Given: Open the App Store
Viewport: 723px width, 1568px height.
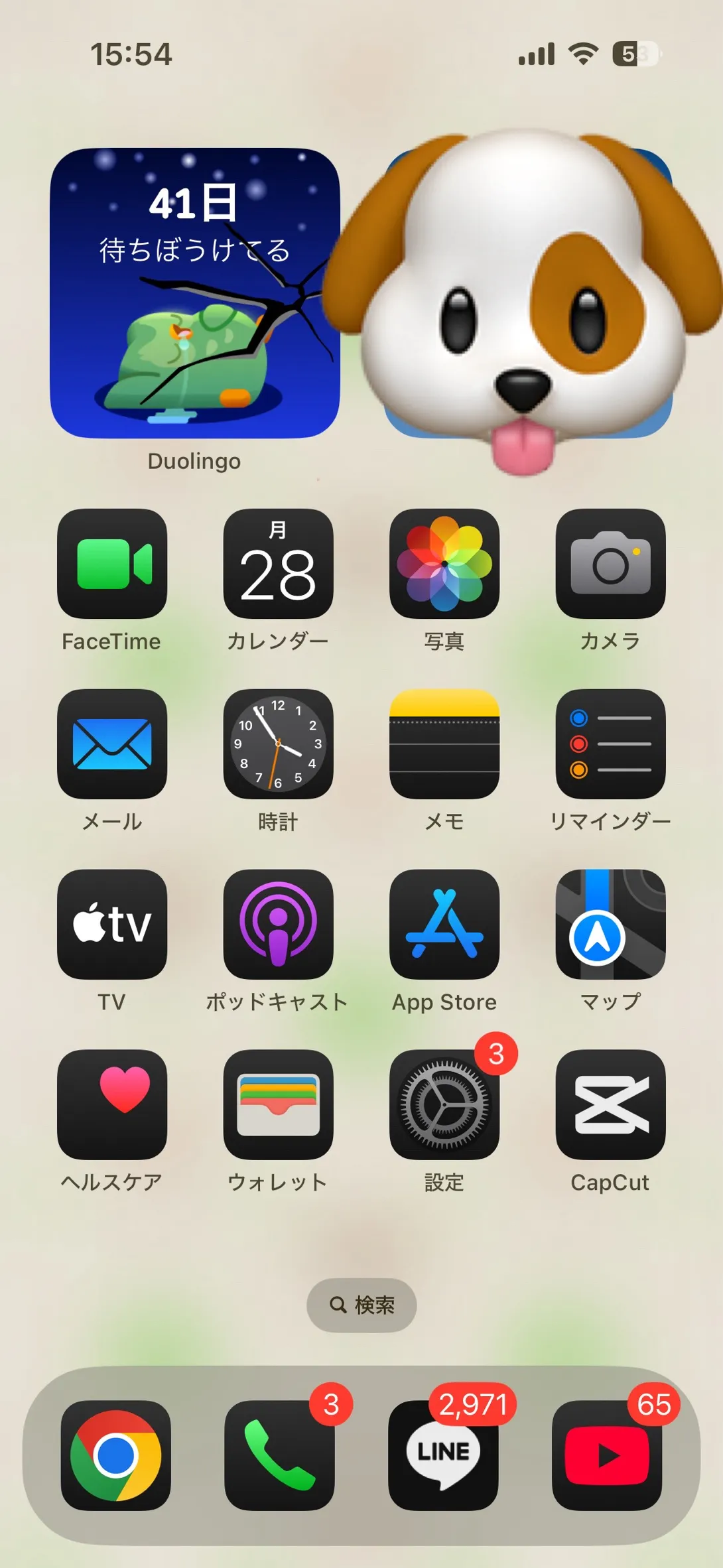Looking at the screenshot, I should pyautogui.click(x=444, y=924).
